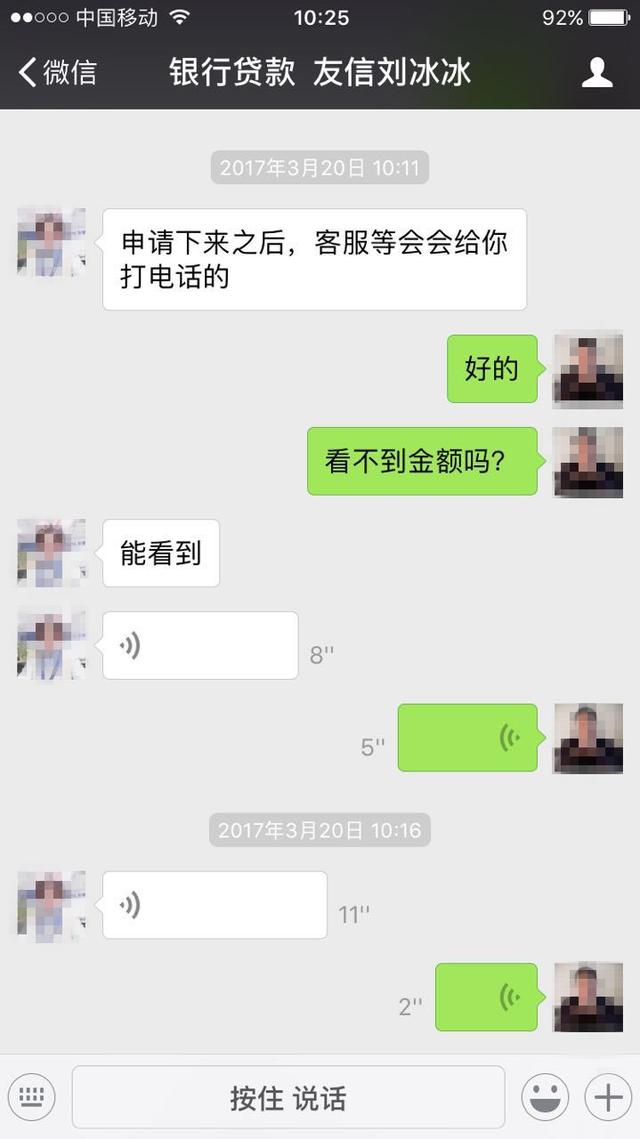Open contact avatar beside 能看到 message

pyautogui.click(x=52, y=553)
